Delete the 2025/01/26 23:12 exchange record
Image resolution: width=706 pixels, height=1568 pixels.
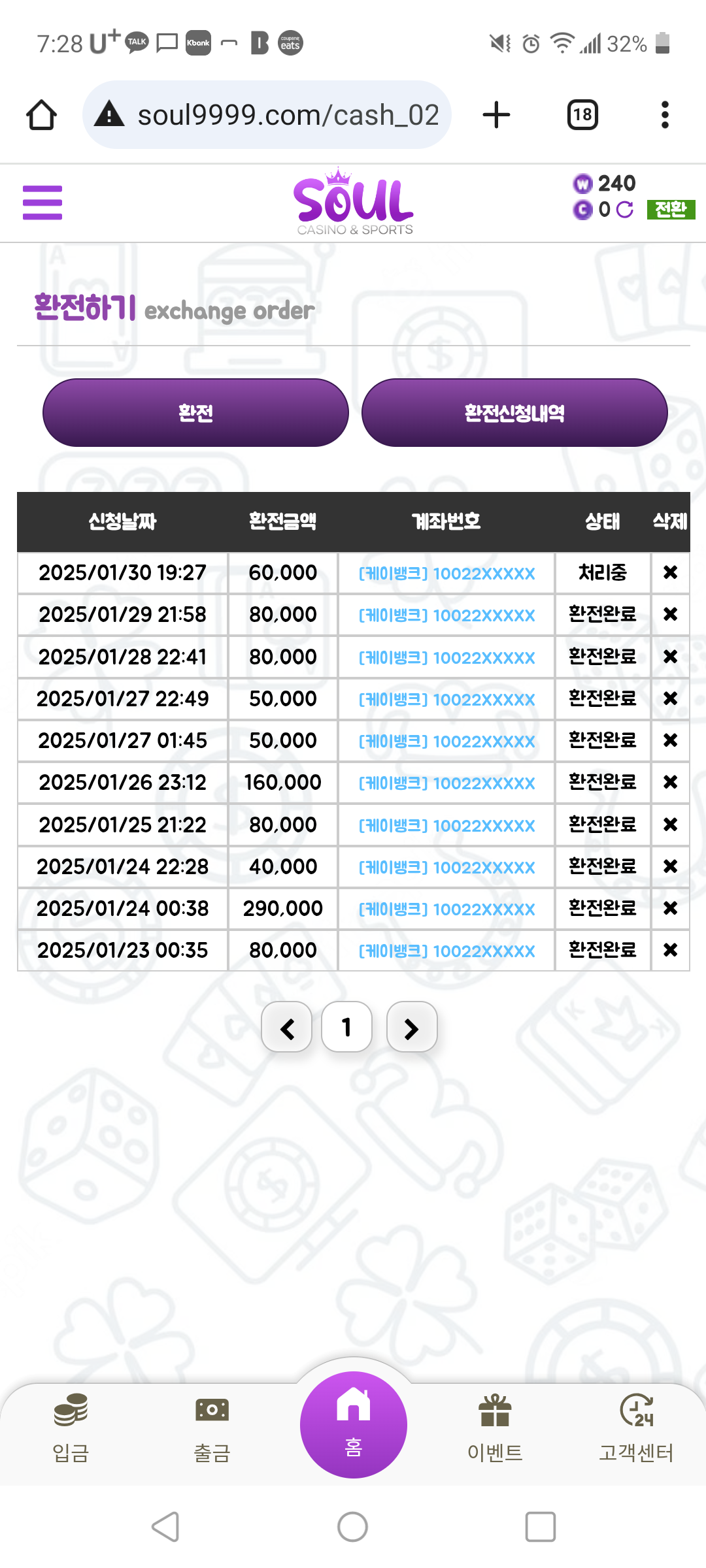tap(670, 782)
